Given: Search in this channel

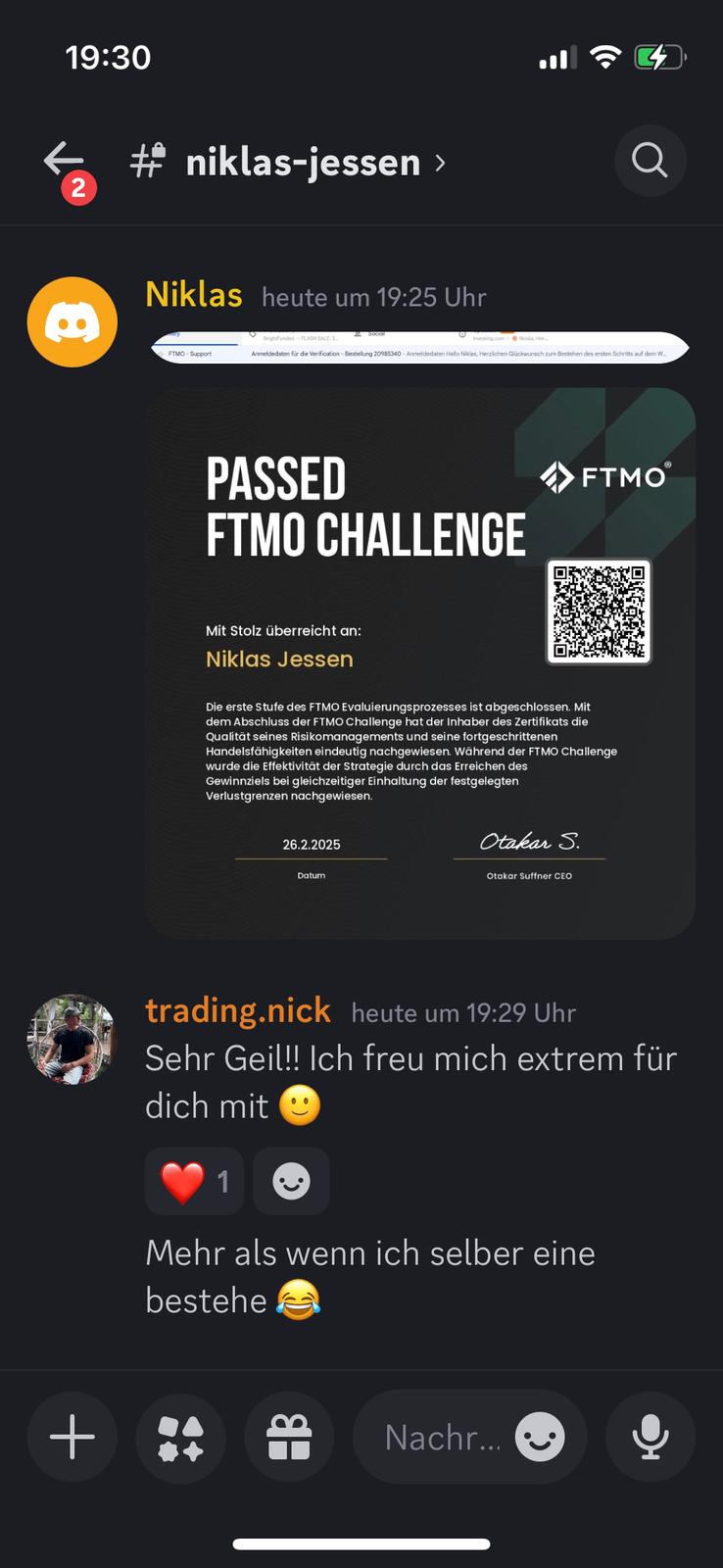Looking at the screenshot, I should tap(650, 160).
